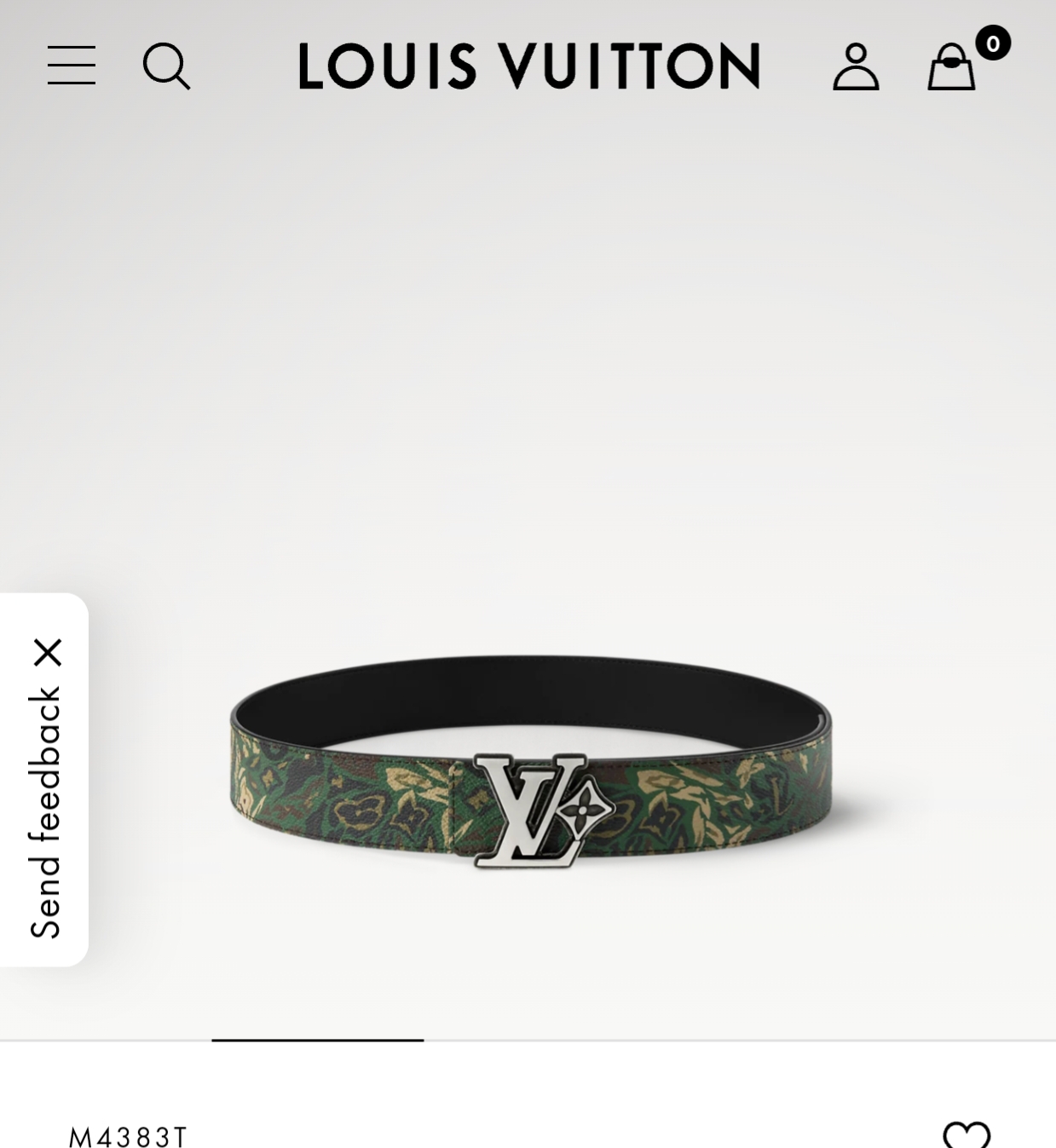Dismiss the Send feedback tab
The width and height of the screenshot is (1056, 1148).
48,653
